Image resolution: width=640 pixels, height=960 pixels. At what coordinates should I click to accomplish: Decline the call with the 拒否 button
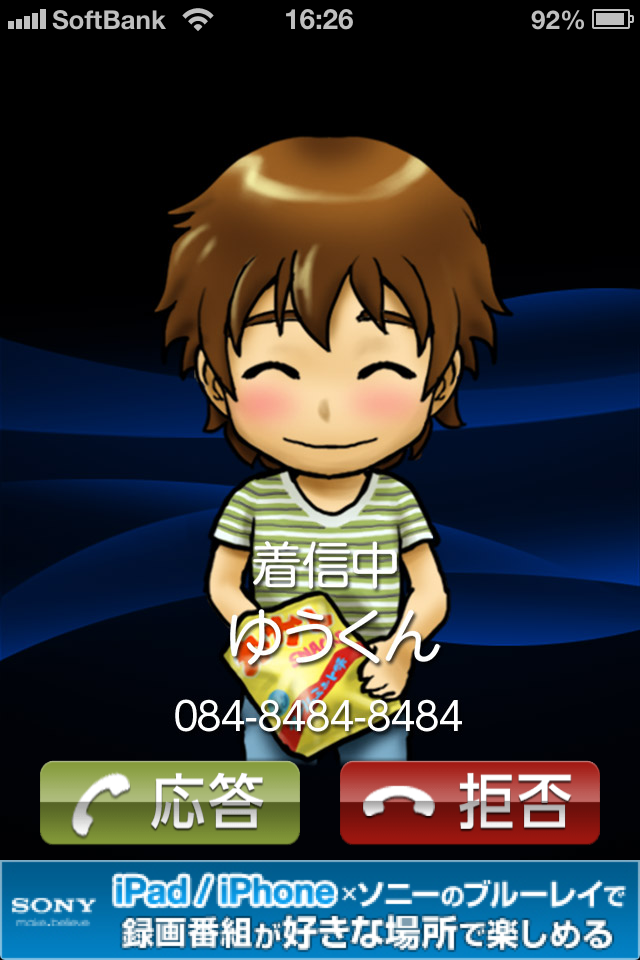pos(470,803)
